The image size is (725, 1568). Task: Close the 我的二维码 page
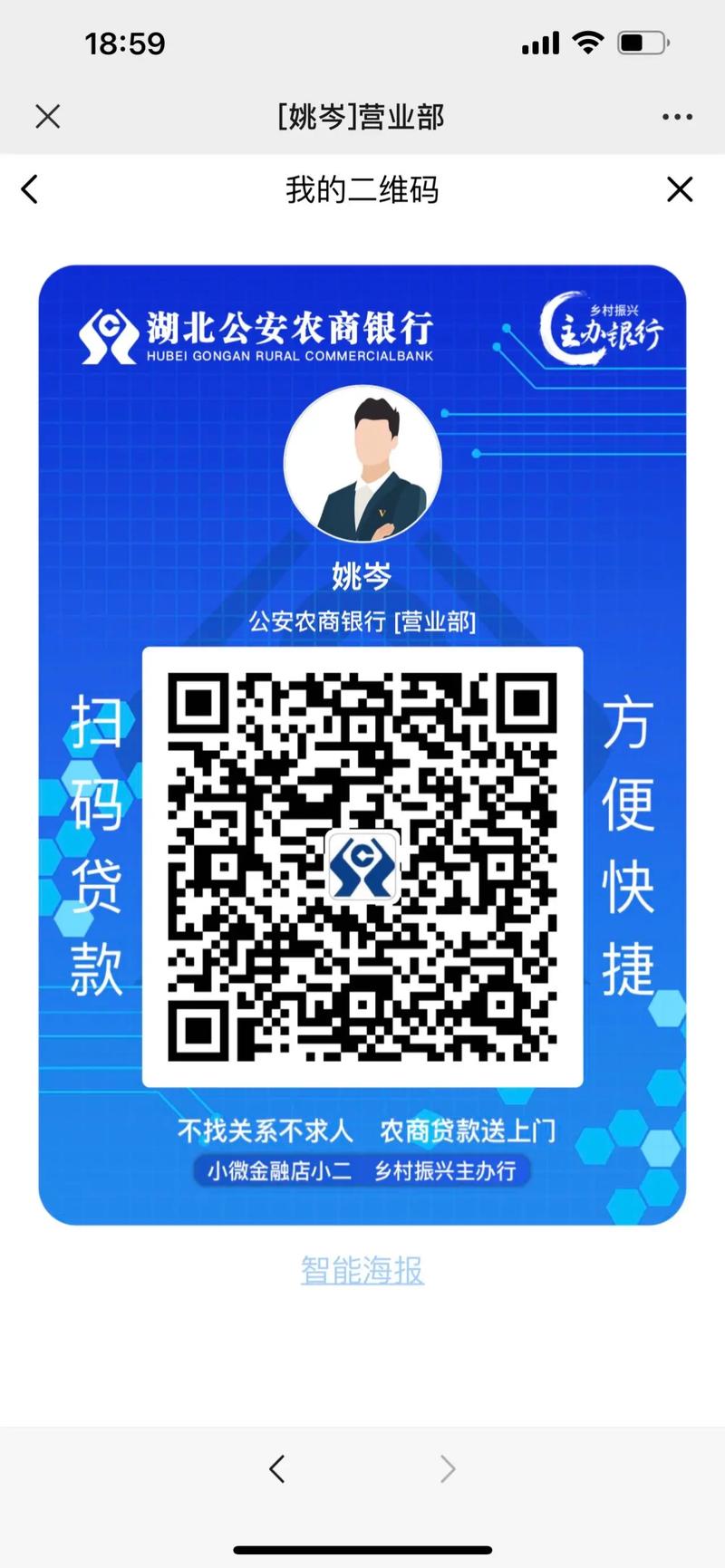[680, 189]
